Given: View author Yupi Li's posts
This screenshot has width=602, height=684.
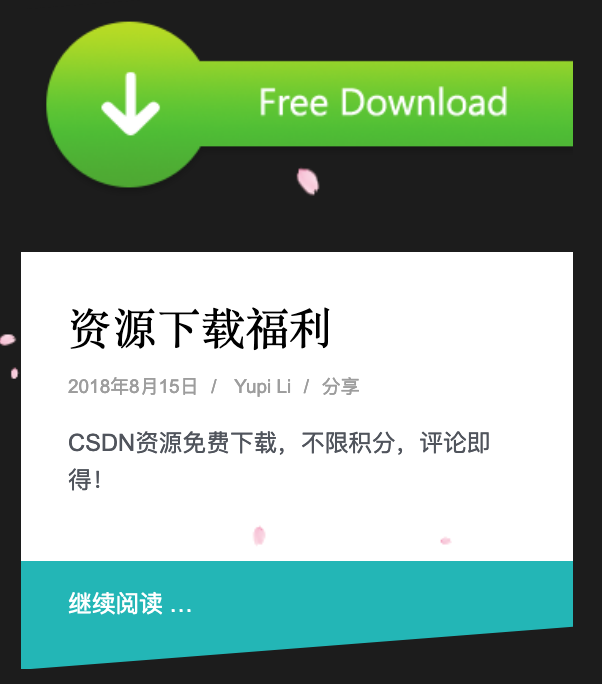Looking at the screenshot, I should tap(262, 387).
